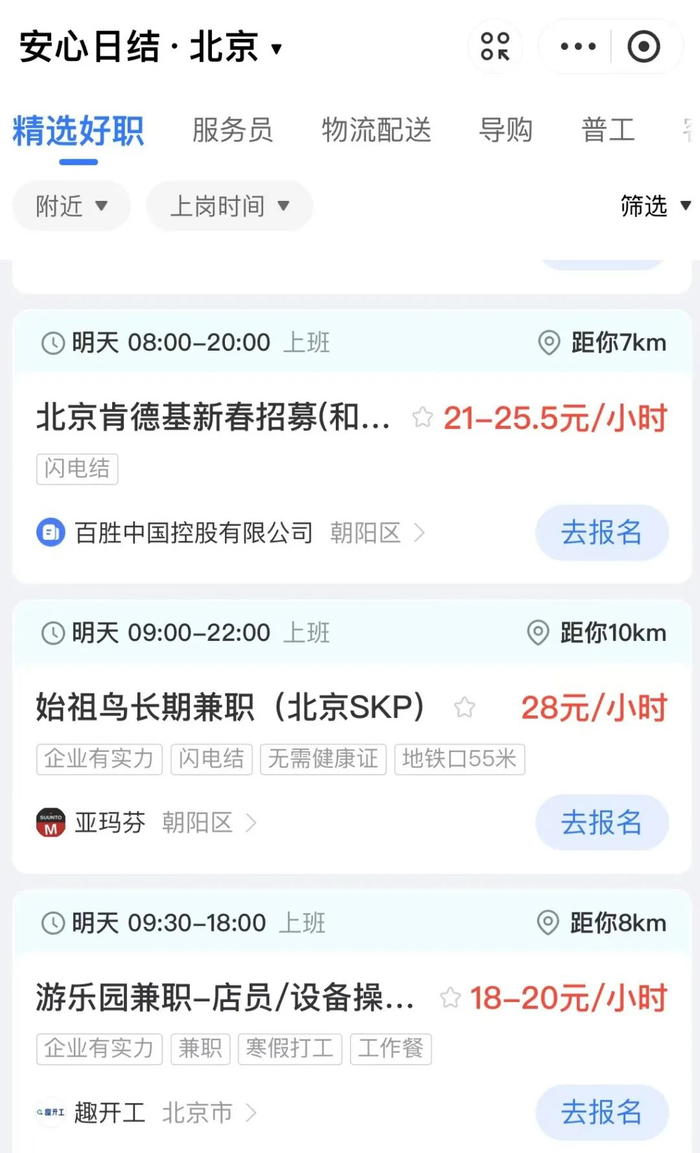
Task: Select the 导购 tab
Action: 505,130
